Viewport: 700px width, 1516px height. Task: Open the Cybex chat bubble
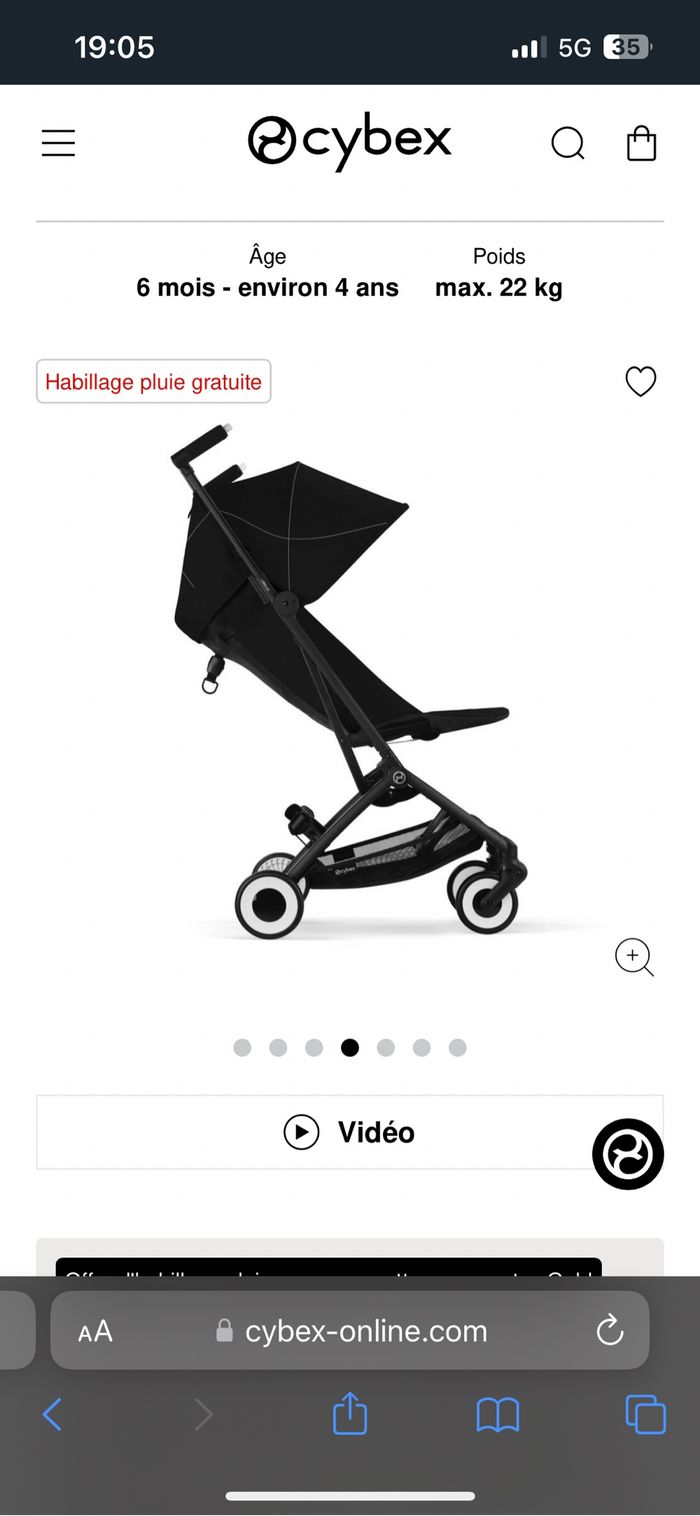[x=628, y=1154]
